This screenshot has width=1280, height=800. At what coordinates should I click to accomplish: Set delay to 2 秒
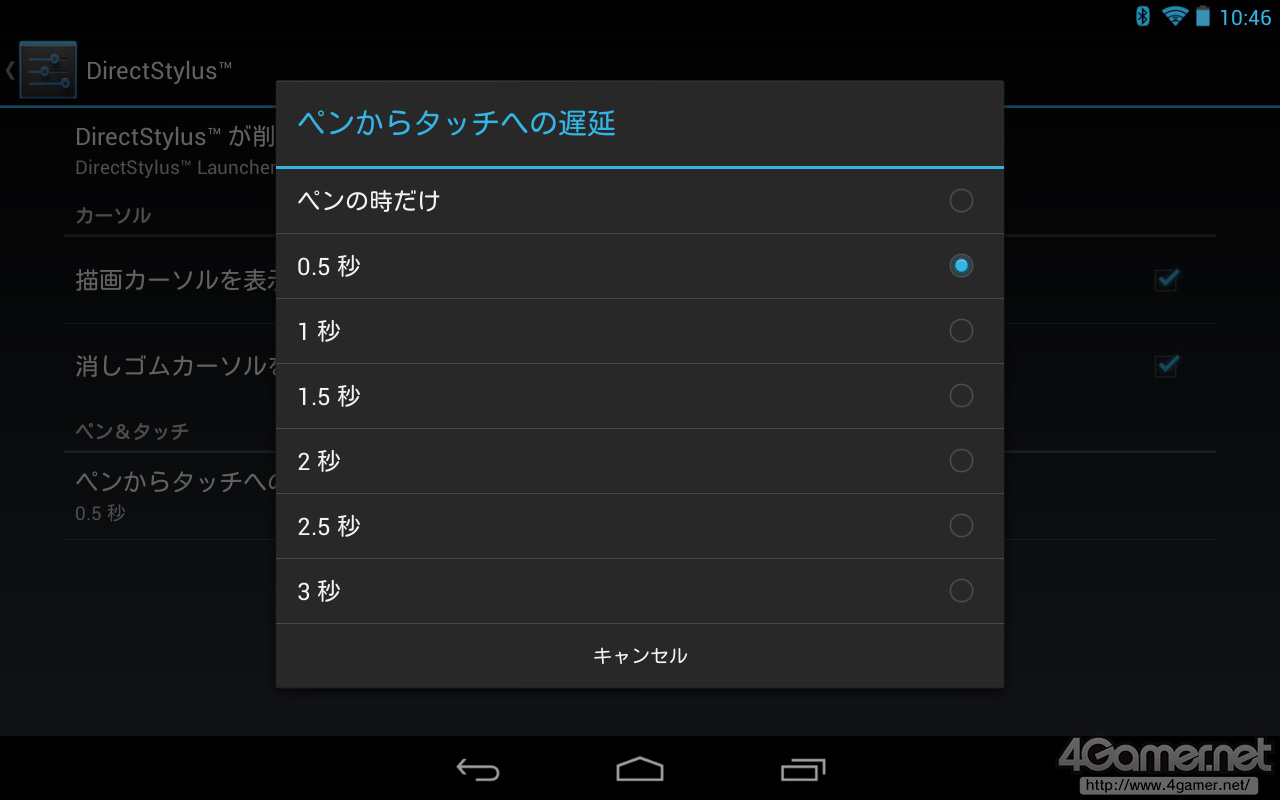pos(639,461)
